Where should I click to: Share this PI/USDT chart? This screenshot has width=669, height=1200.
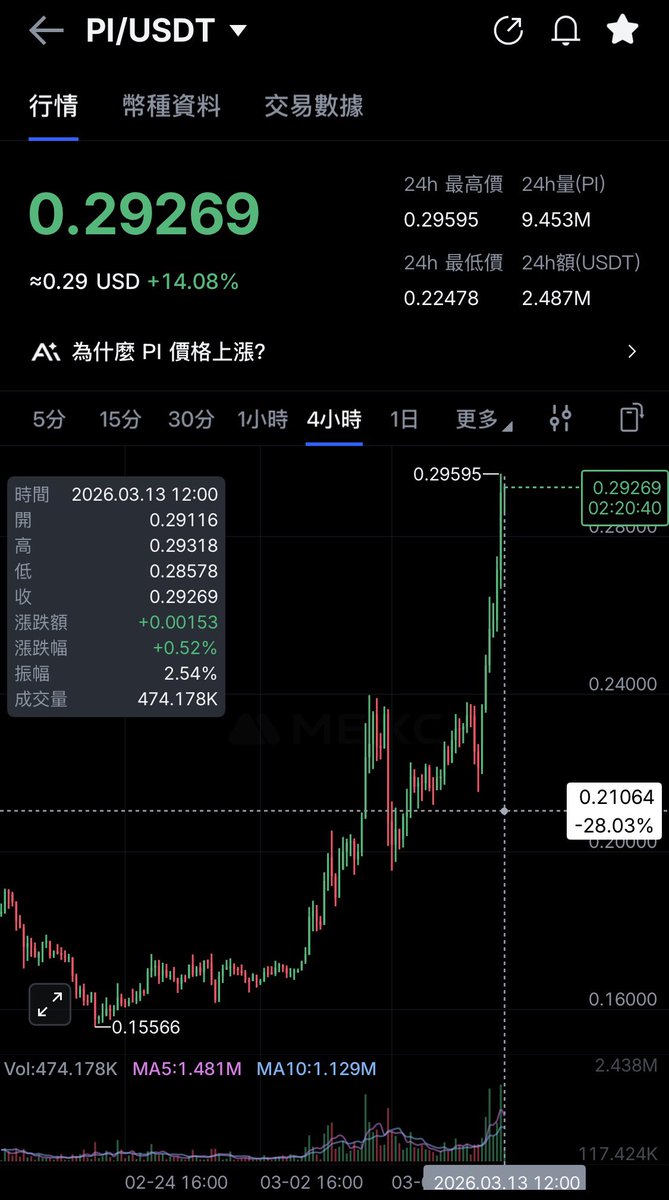coord(509,31)
